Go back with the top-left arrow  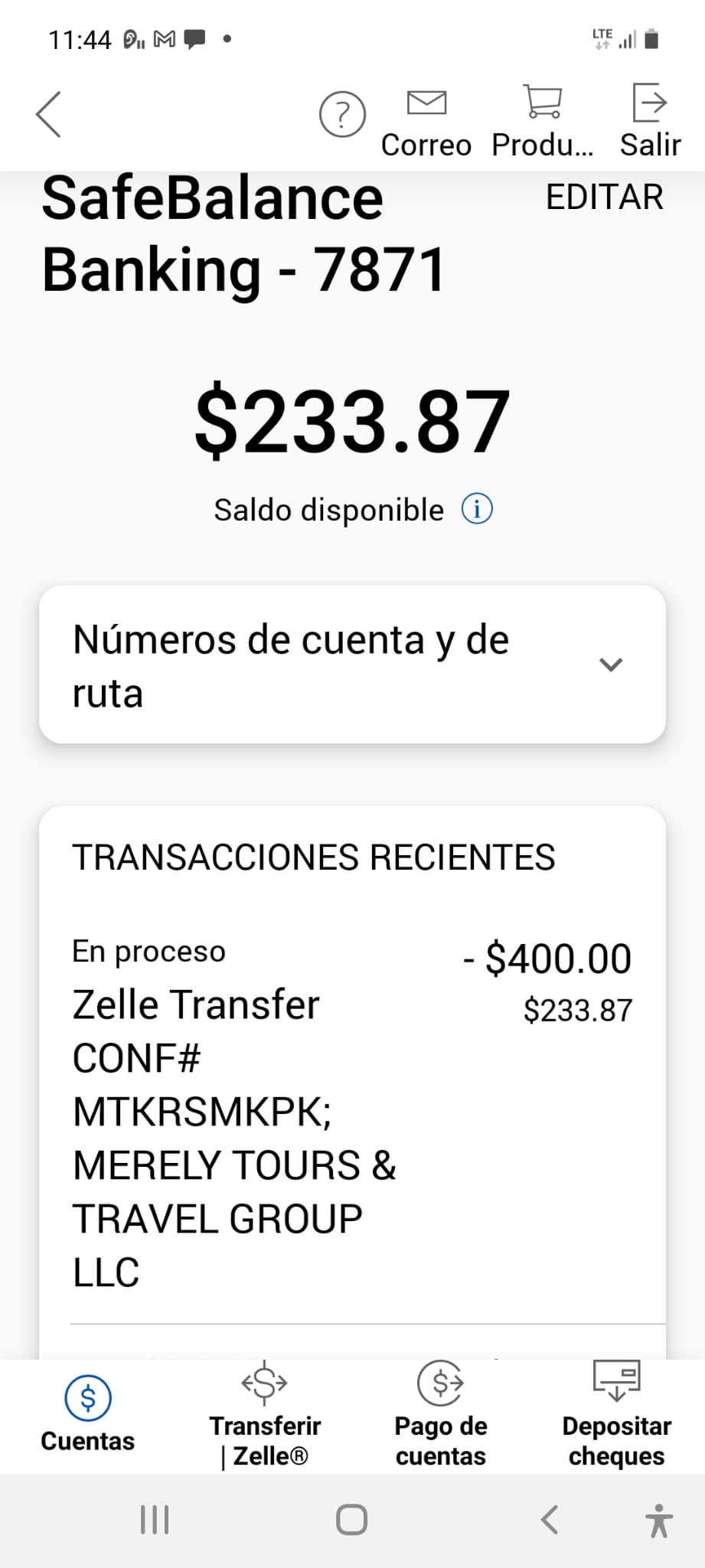[x=48, y=115]
